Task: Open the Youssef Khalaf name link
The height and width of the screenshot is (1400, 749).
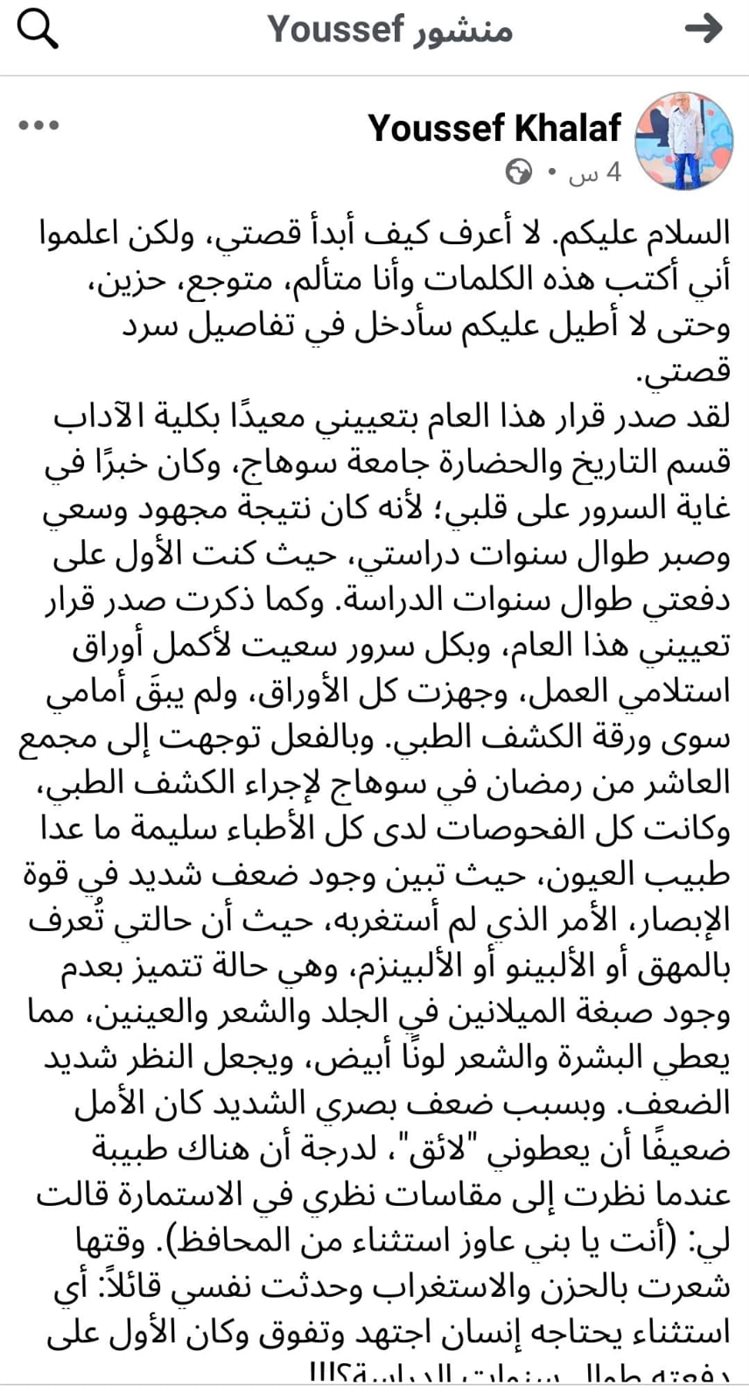Action: tap(494, 127)
